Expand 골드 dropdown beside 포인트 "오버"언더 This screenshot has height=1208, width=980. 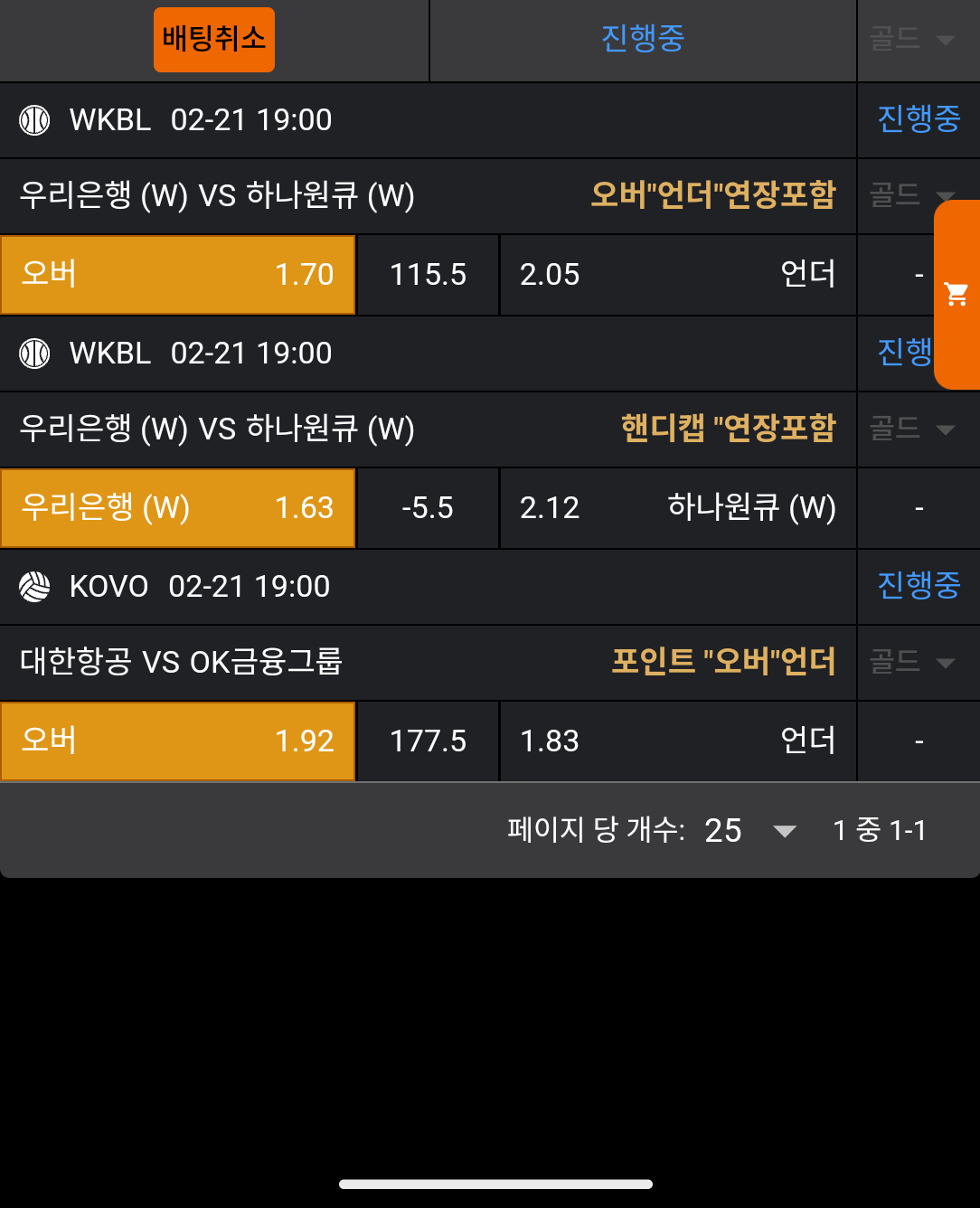(913, 662)
